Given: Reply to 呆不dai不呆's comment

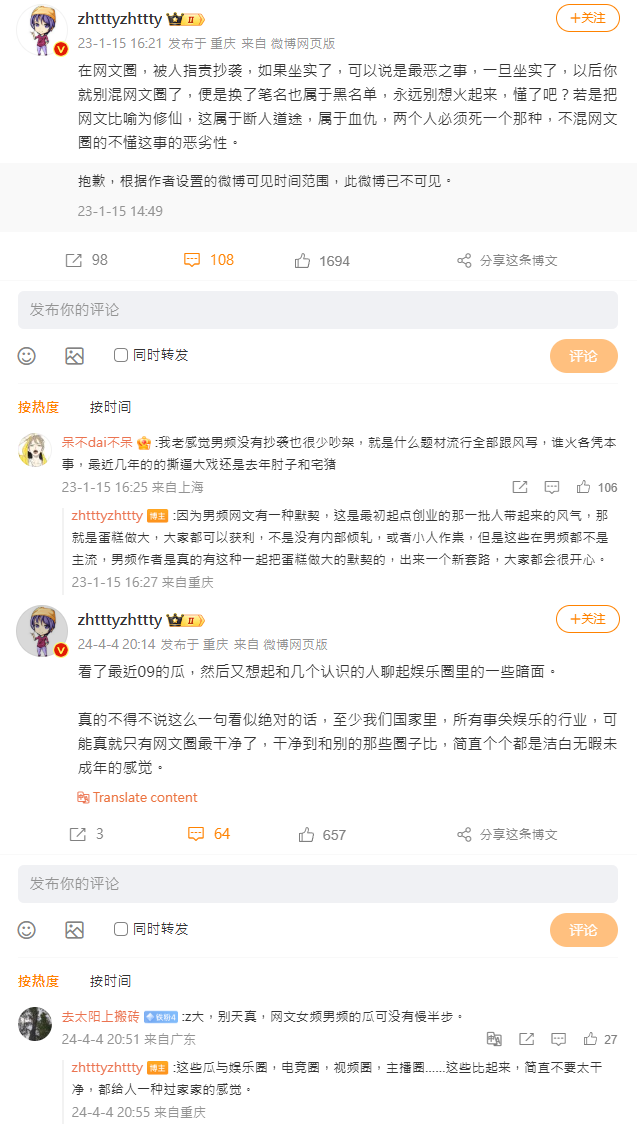Looking at the screenshot, I should coord(551,487).
